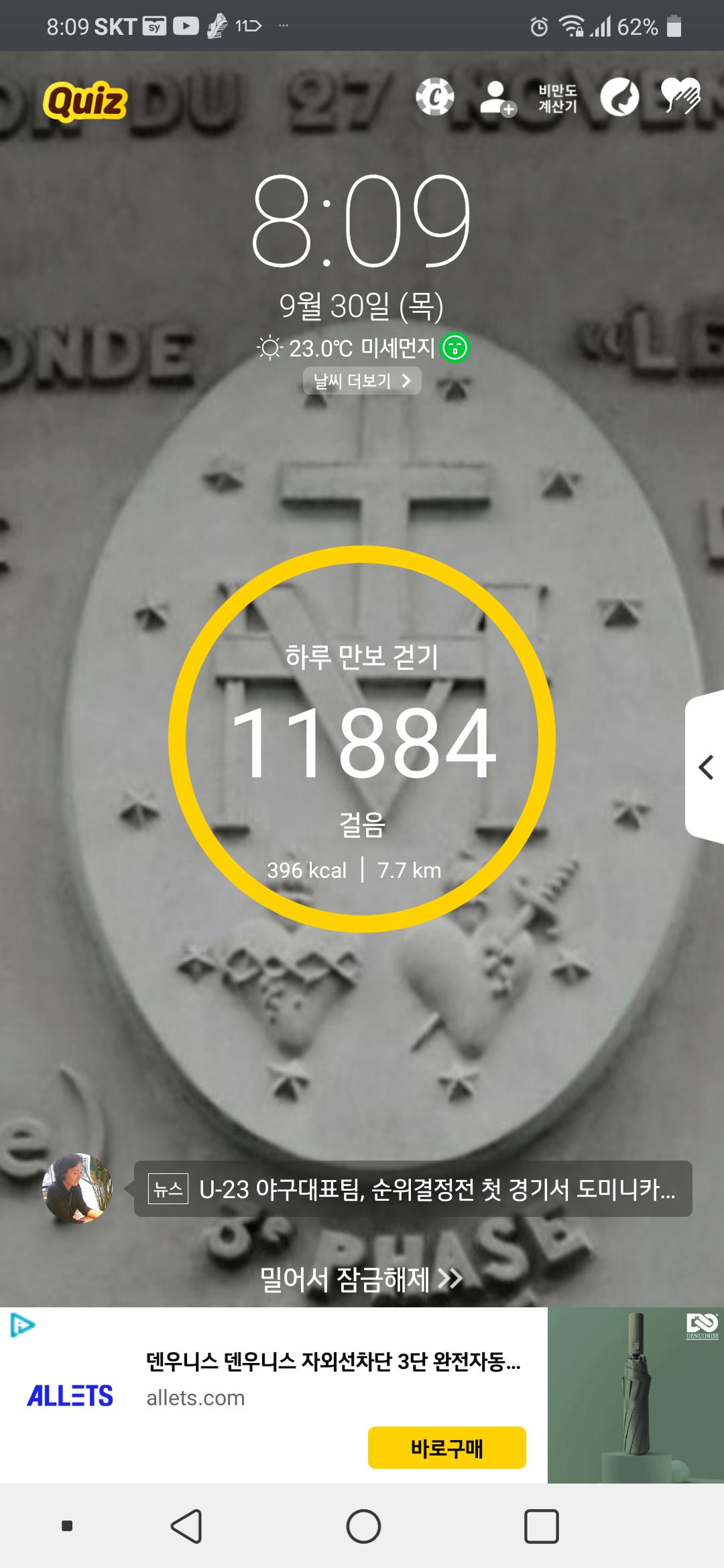This screenshot has width=724, height=1568.
Task: Tap 날씨 더보기 for more weather
Action: click(x=362, y=381)
